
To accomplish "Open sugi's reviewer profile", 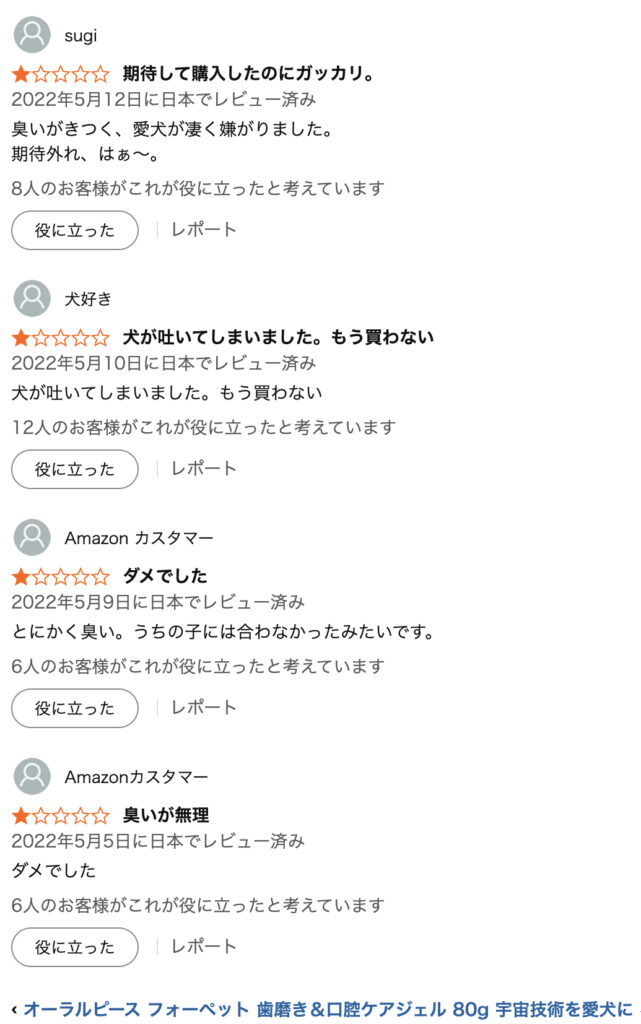I will tap(80, 36).
